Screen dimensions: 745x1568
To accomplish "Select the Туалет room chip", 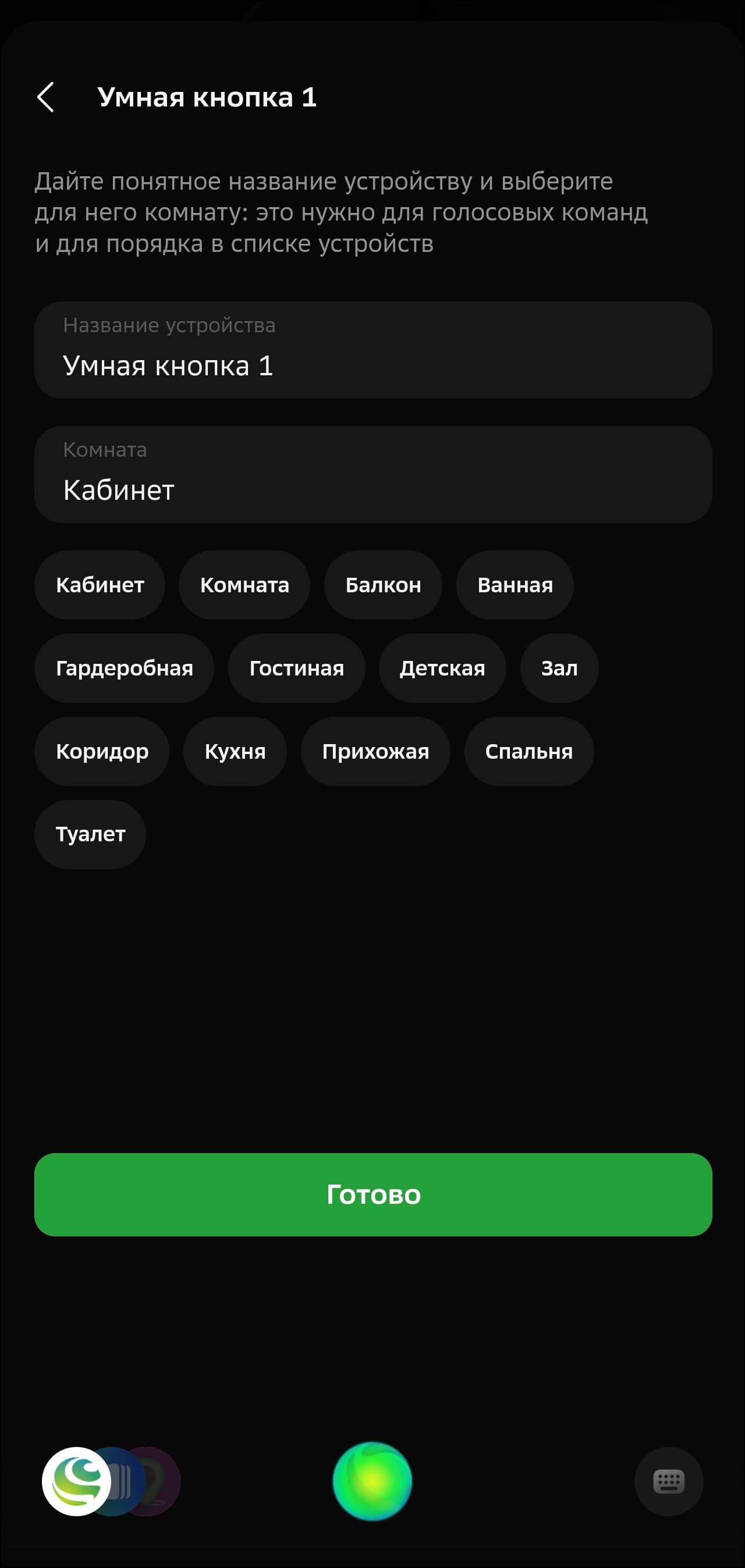I will [x=90, y=834].
